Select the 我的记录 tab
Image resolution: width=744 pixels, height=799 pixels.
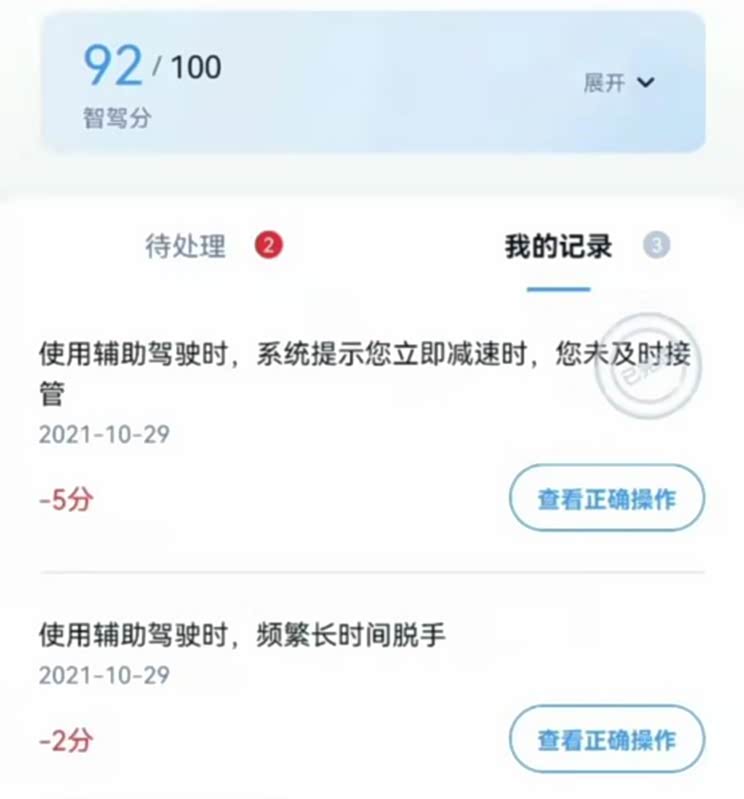557,245
